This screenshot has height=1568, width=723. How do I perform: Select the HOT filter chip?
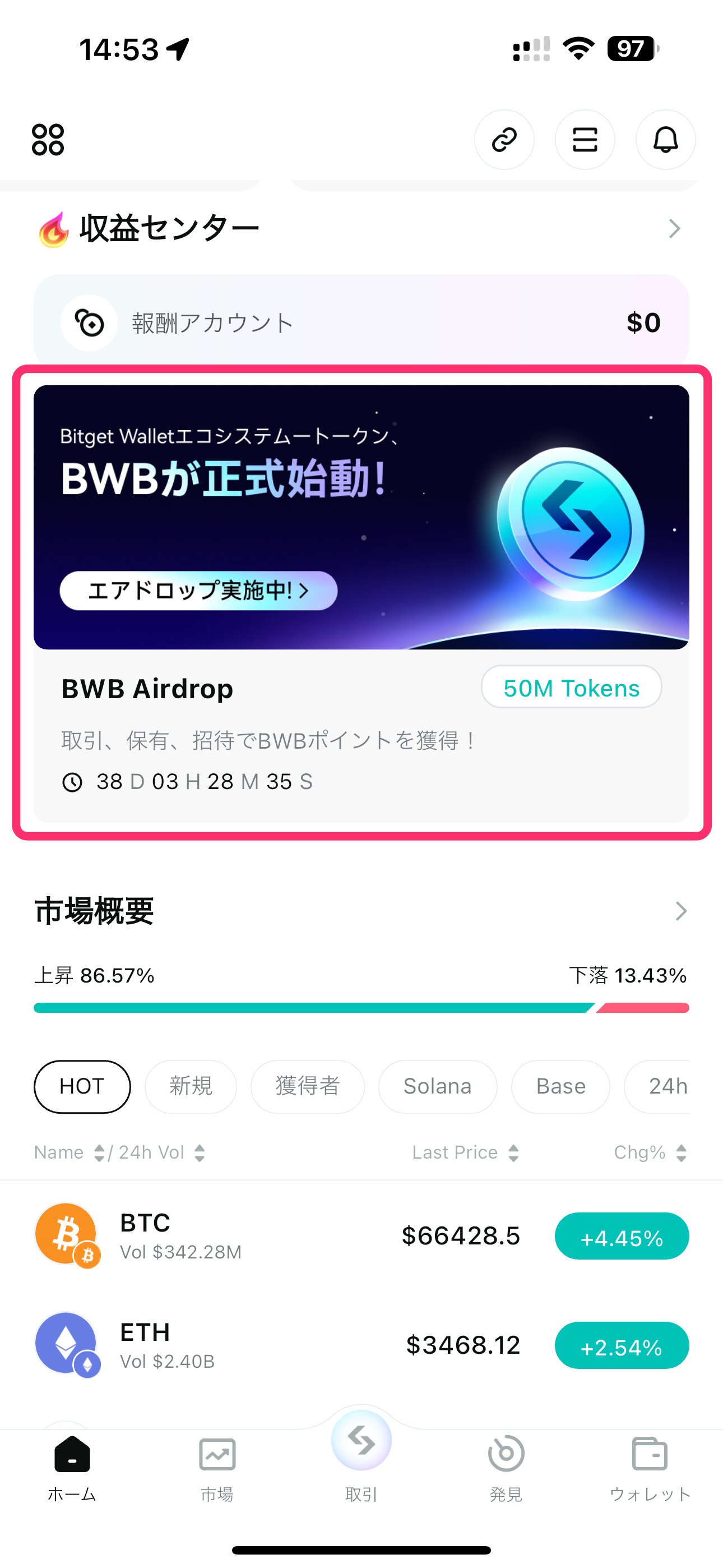[x=82, y=1086]
